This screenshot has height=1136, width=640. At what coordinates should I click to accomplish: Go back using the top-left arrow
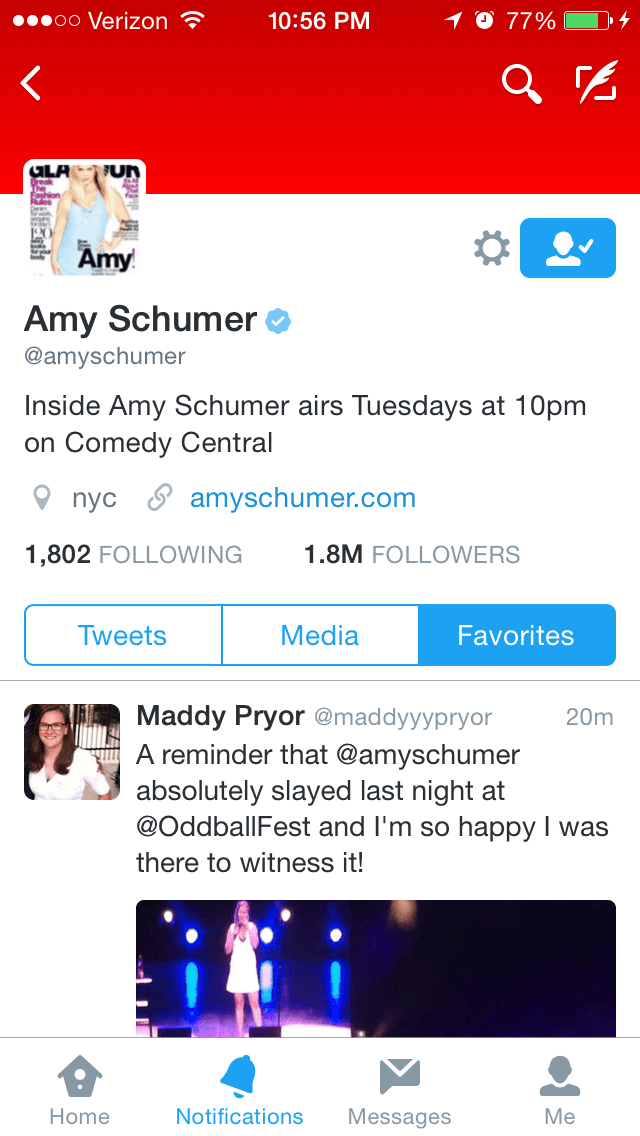(x=32, y=84)
